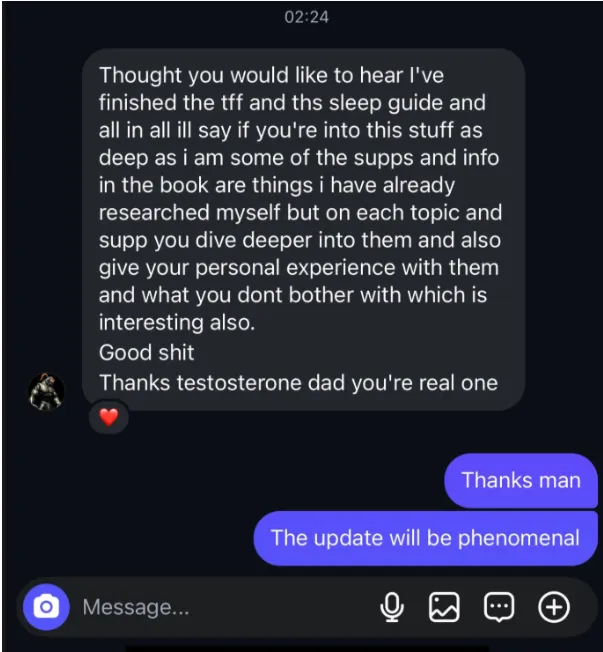The image size is (603, 652).
Task: Open more options with the plus icon
Action: coord(553,607)
